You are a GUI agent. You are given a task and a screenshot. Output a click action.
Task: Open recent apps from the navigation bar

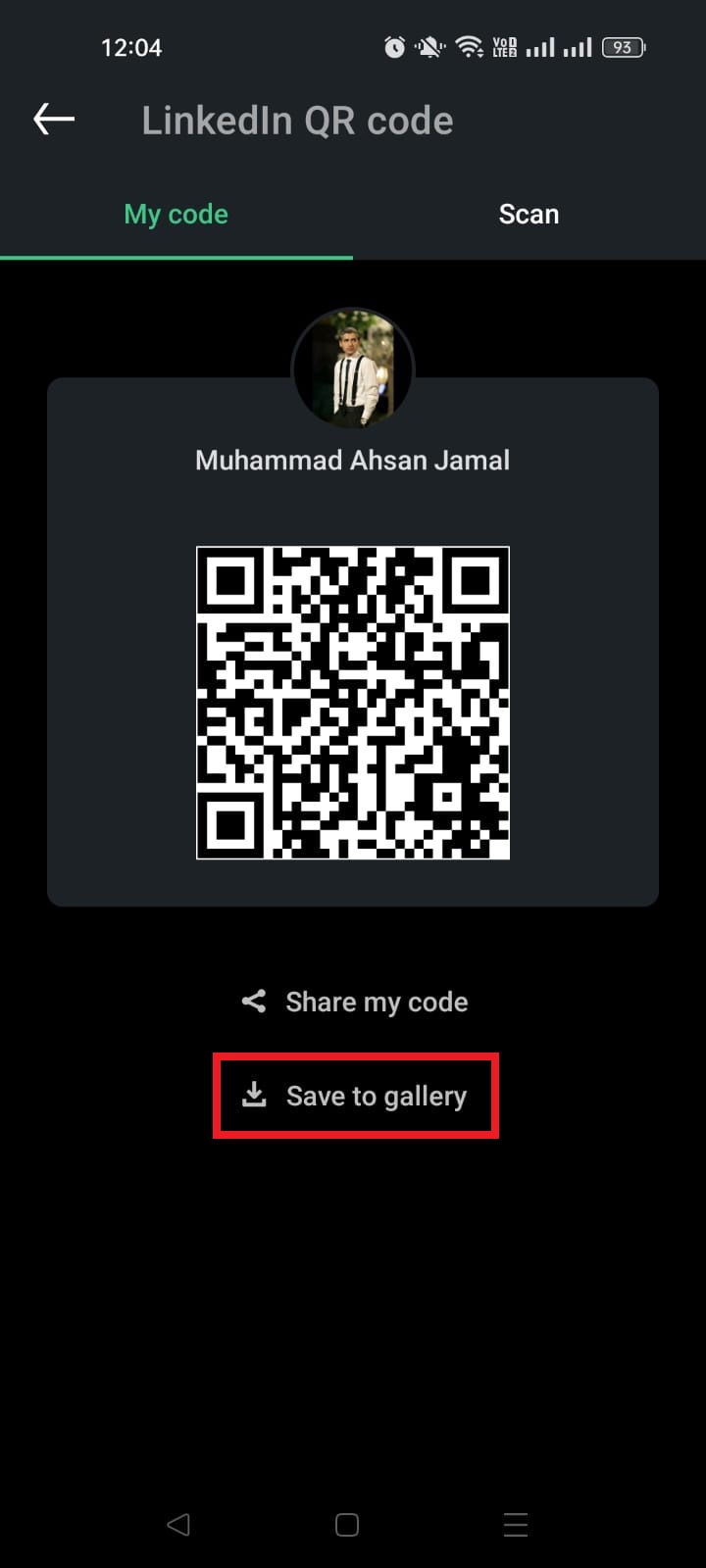click(x=515, y=1524)
